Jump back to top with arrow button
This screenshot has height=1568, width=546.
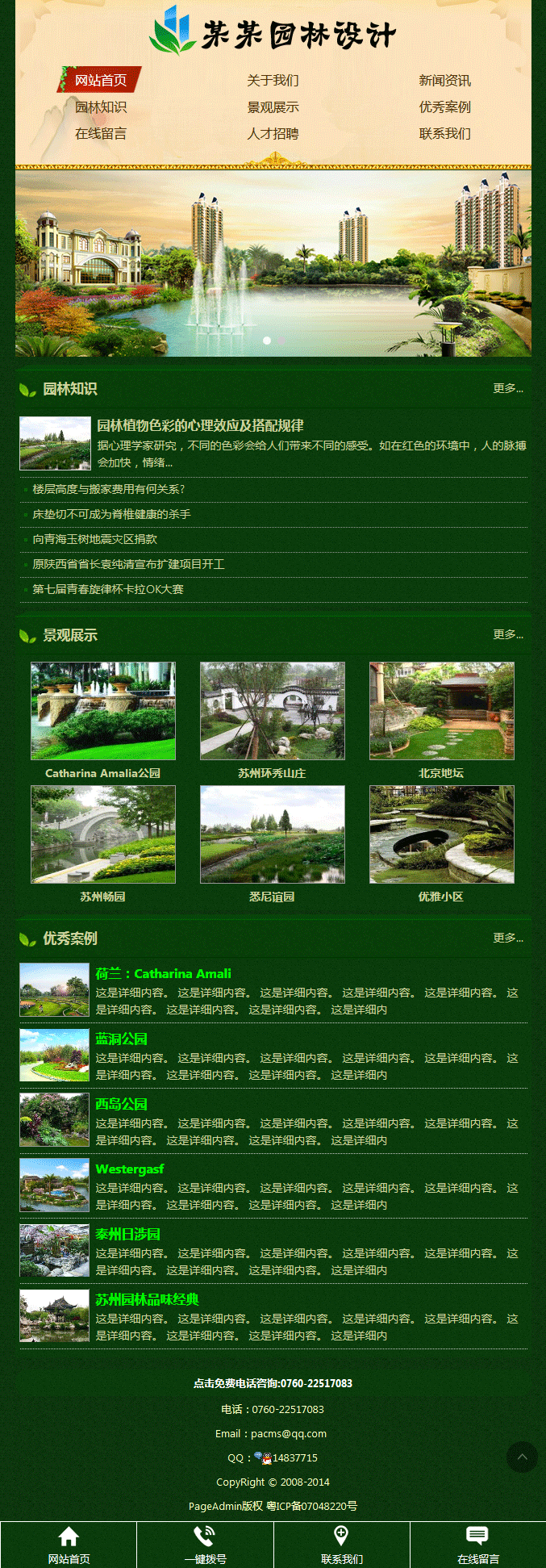pyautogui.click(x=522, y=1457)
